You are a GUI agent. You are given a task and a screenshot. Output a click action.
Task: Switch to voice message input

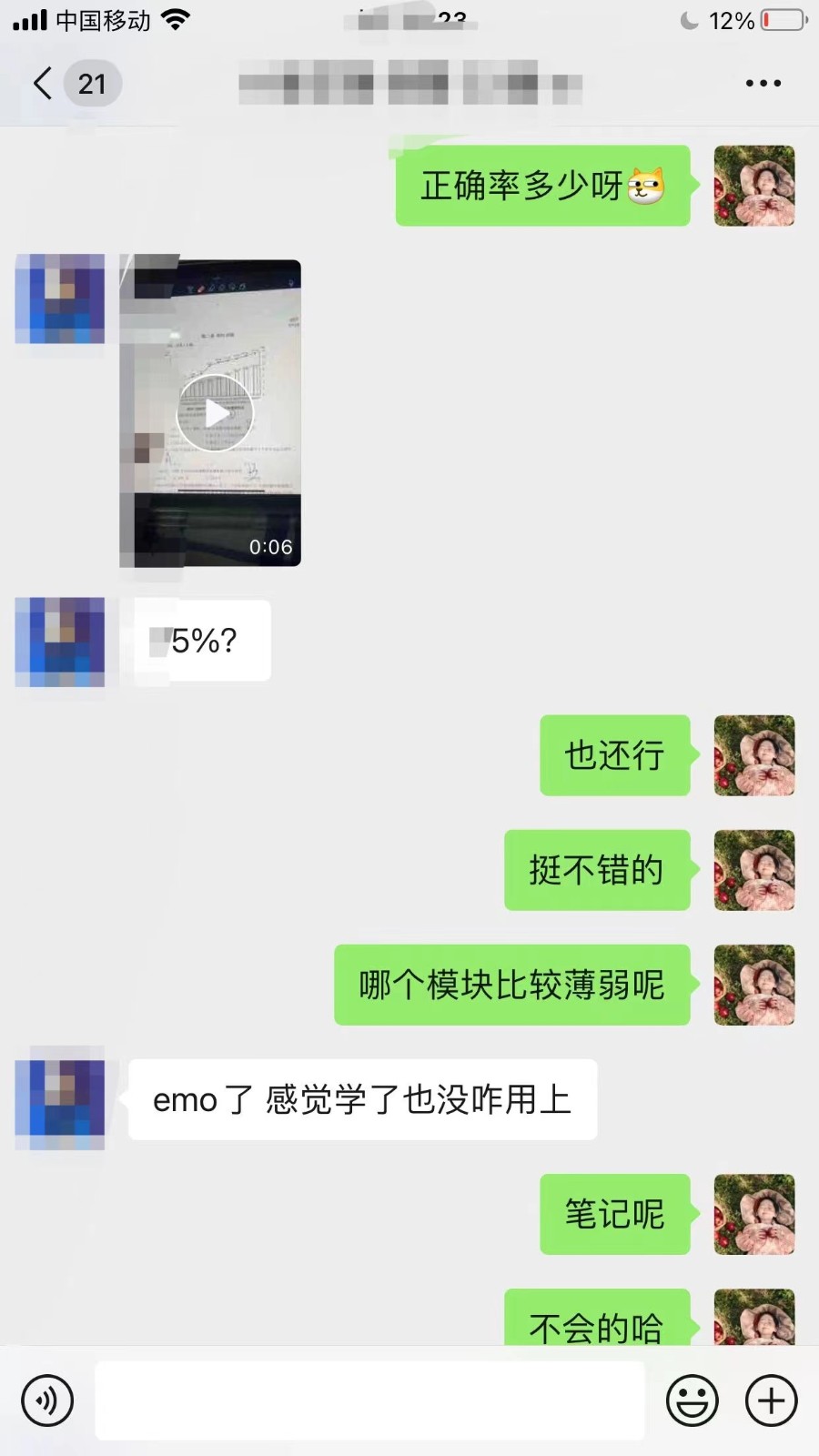click(47, 1400)
